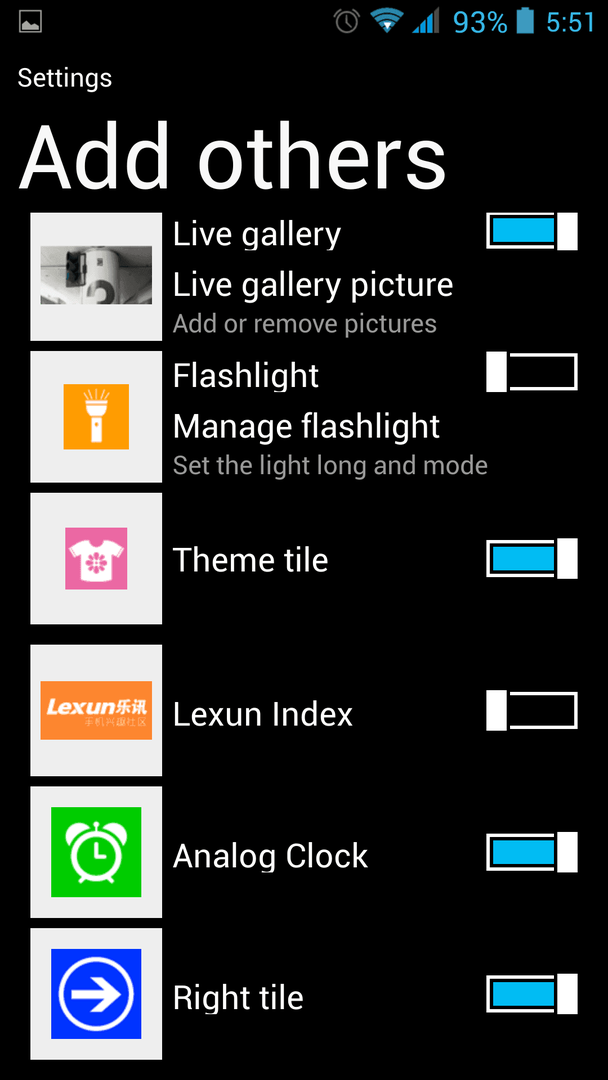The height and width of the screenshot is (1080, 608).
Task: Turn on the Lexun Index switch
Action: coord(532,711)
